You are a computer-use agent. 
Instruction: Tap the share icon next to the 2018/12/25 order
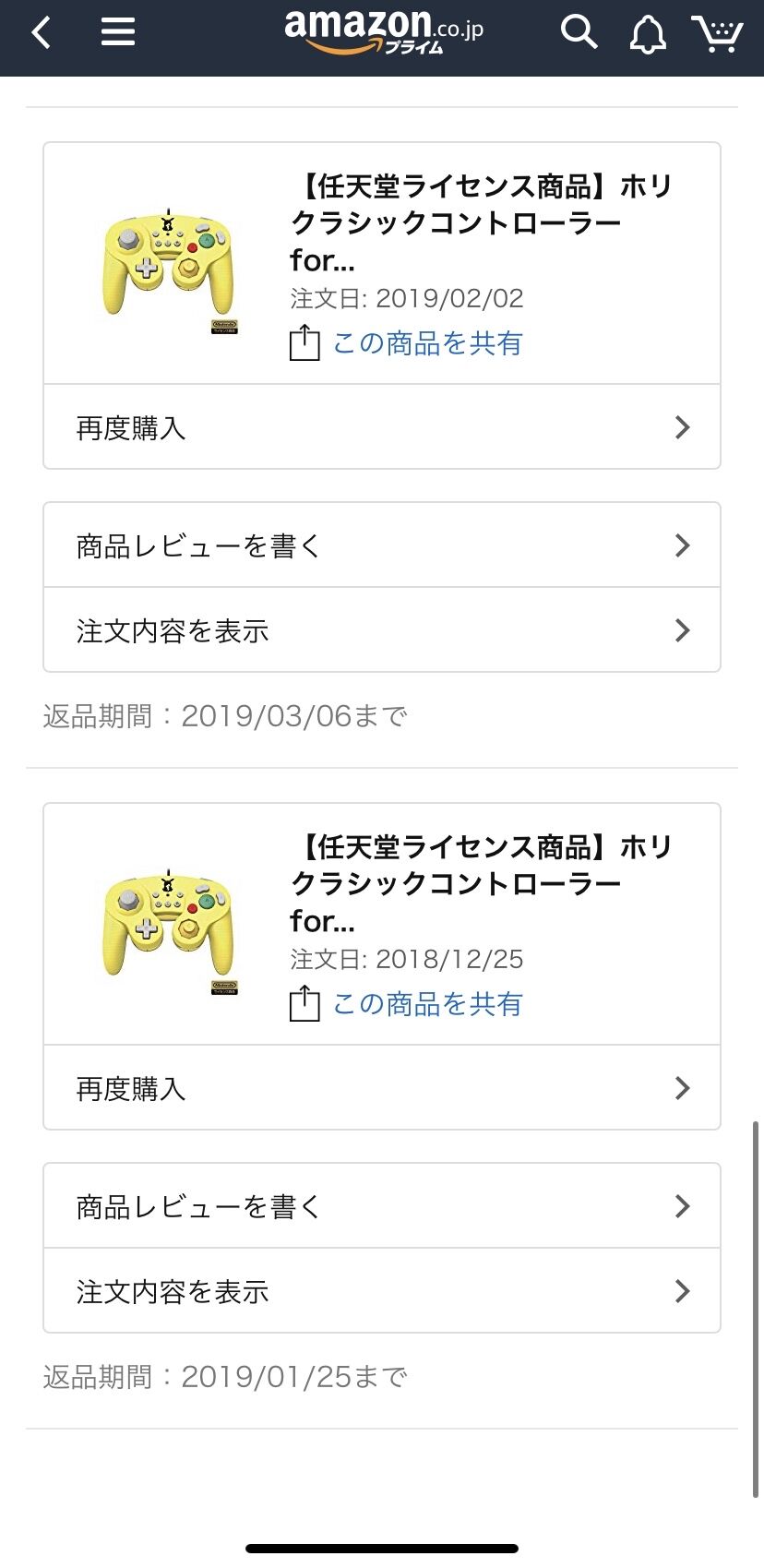(304, 1003)
